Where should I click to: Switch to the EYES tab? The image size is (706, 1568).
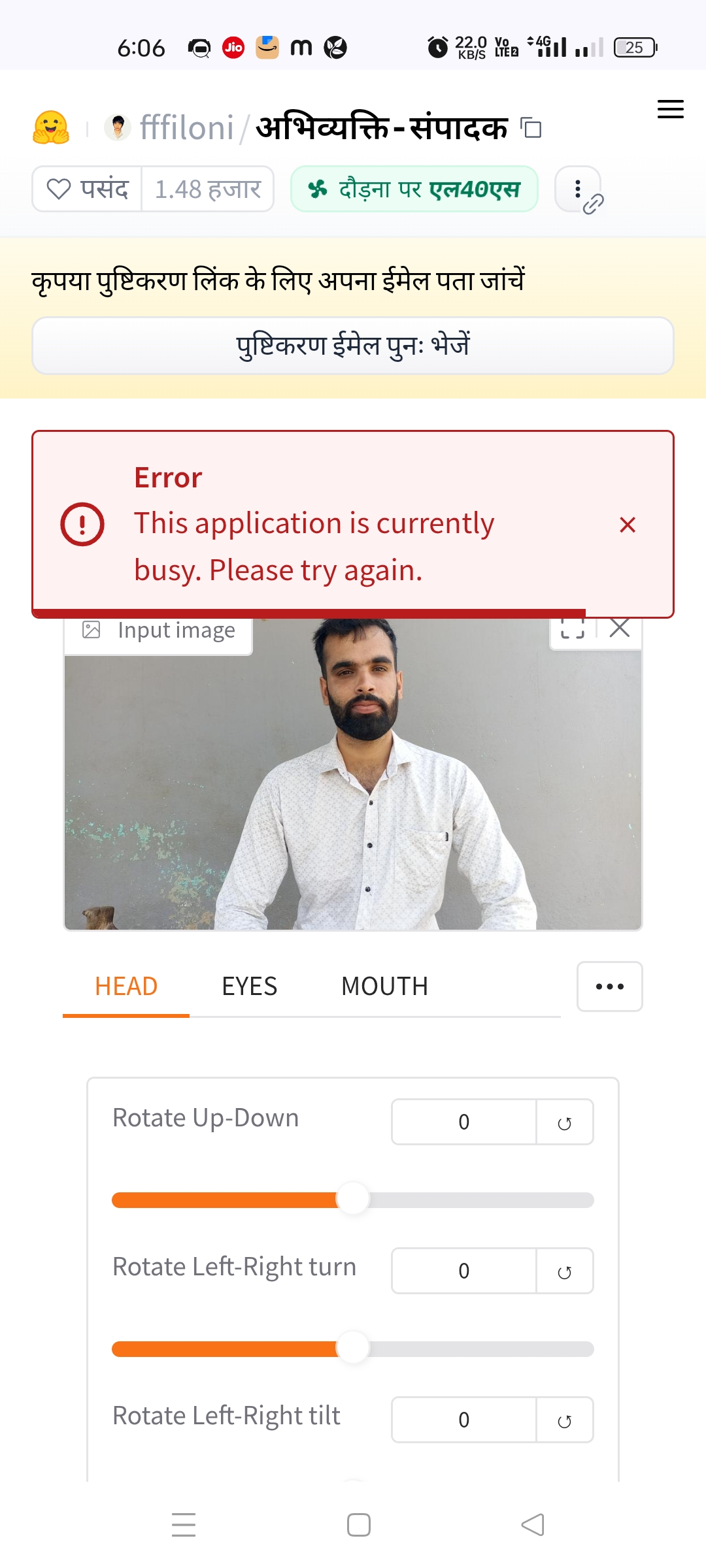click(249, 987)
